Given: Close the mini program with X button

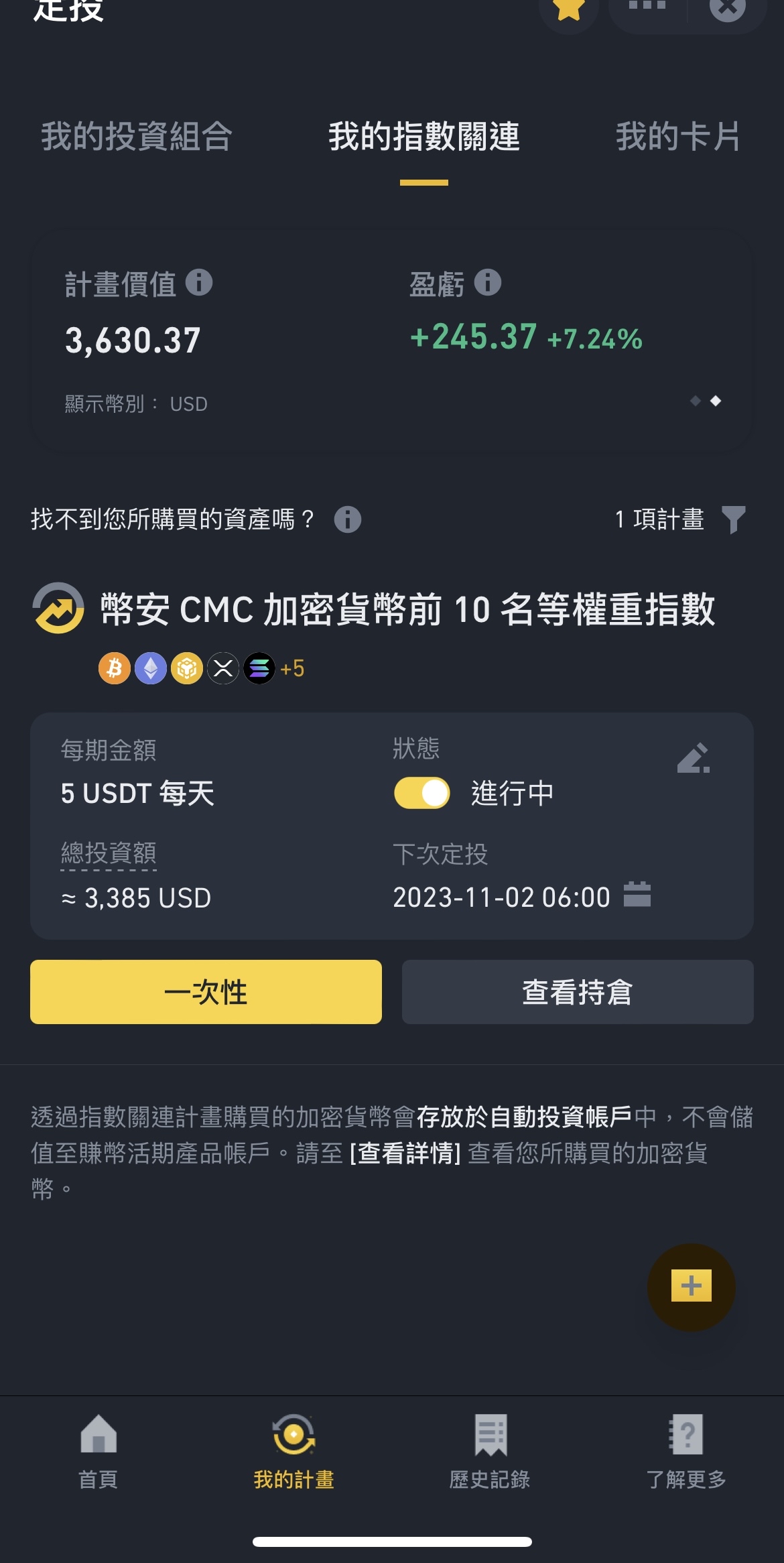Looking at the screenshot, I should [x=727, y=8].
